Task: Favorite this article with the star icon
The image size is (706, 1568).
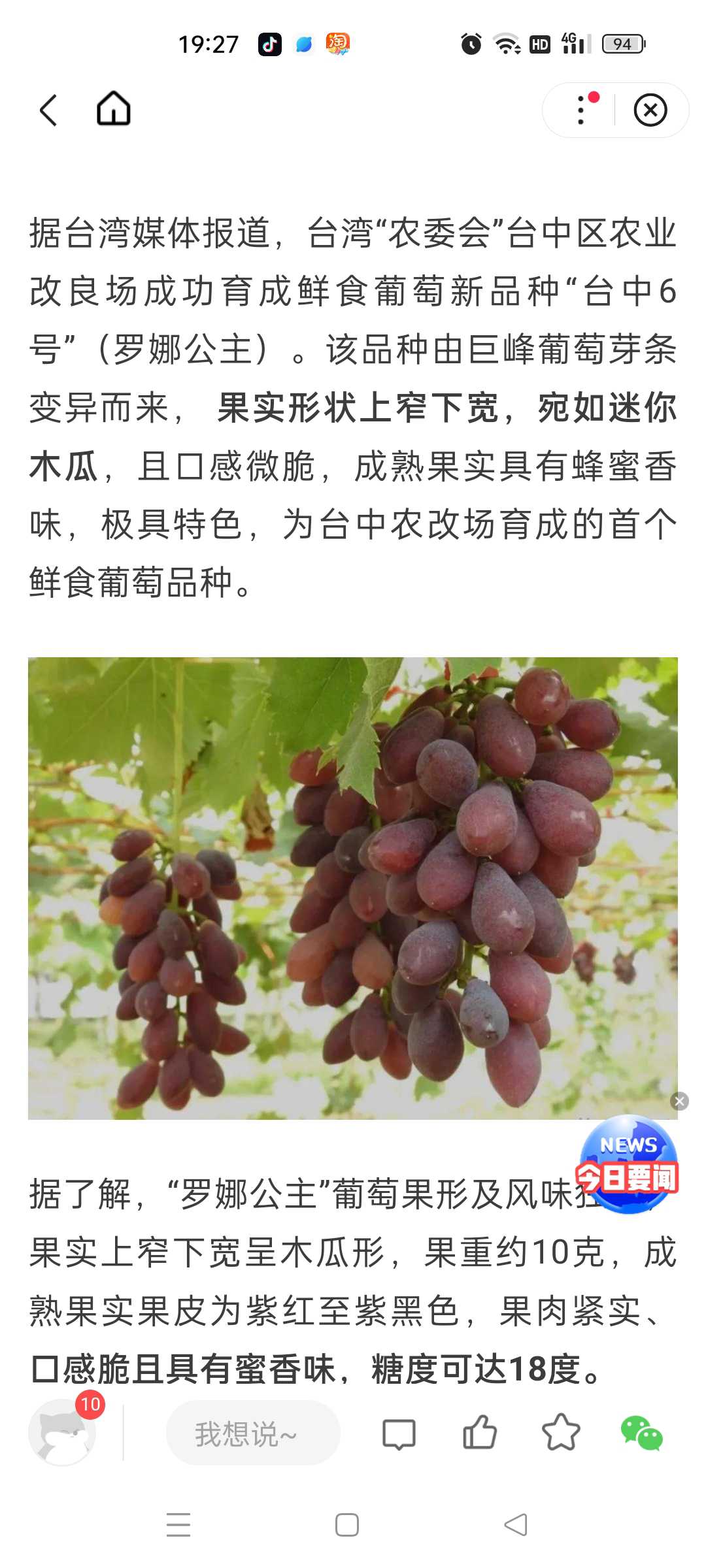Action: point(561,1433)
